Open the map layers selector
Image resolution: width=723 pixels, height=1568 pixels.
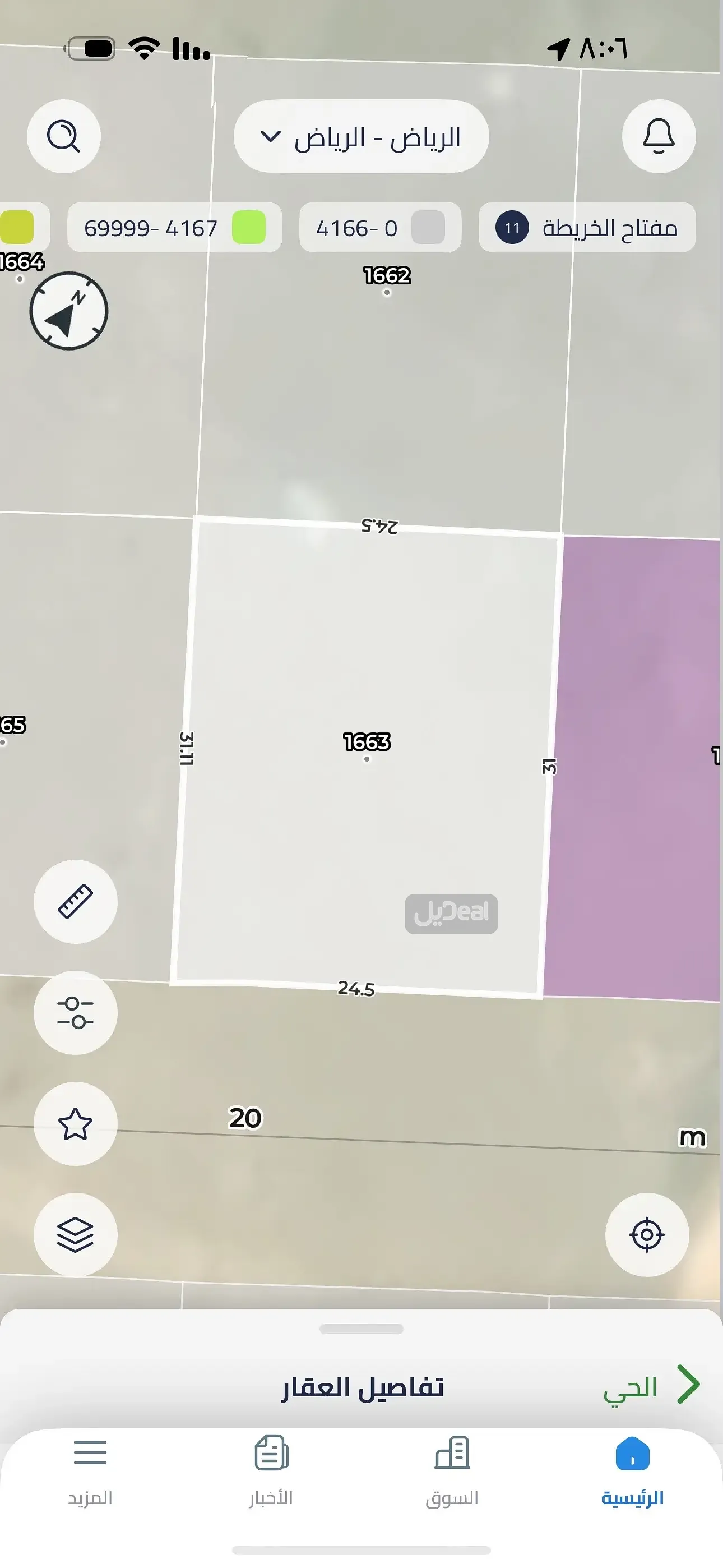click(76, 1234)
